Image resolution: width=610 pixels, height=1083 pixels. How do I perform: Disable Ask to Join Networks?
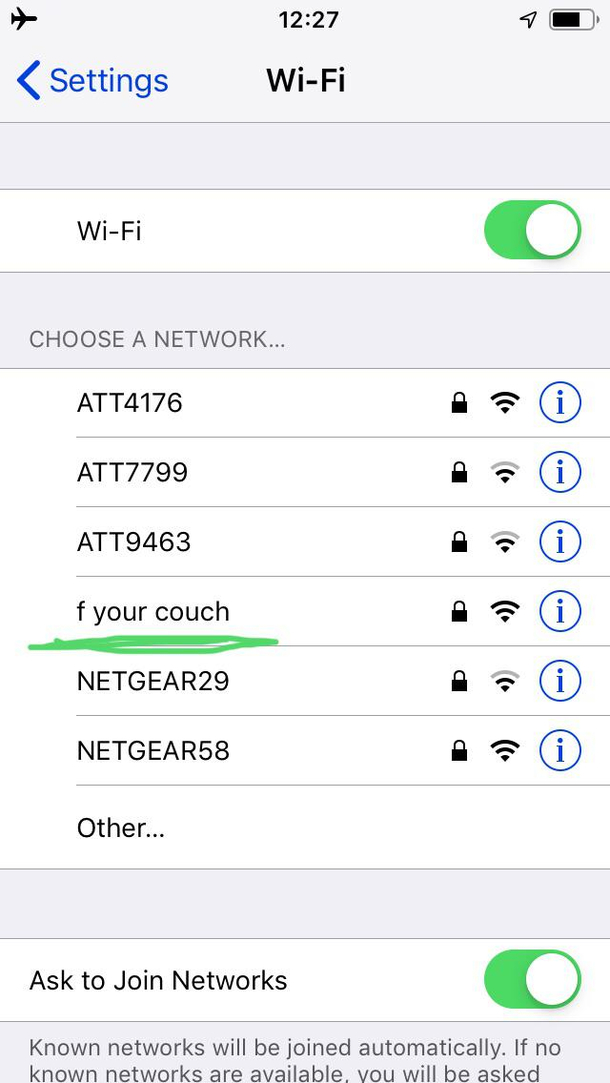tap(531, 980)
